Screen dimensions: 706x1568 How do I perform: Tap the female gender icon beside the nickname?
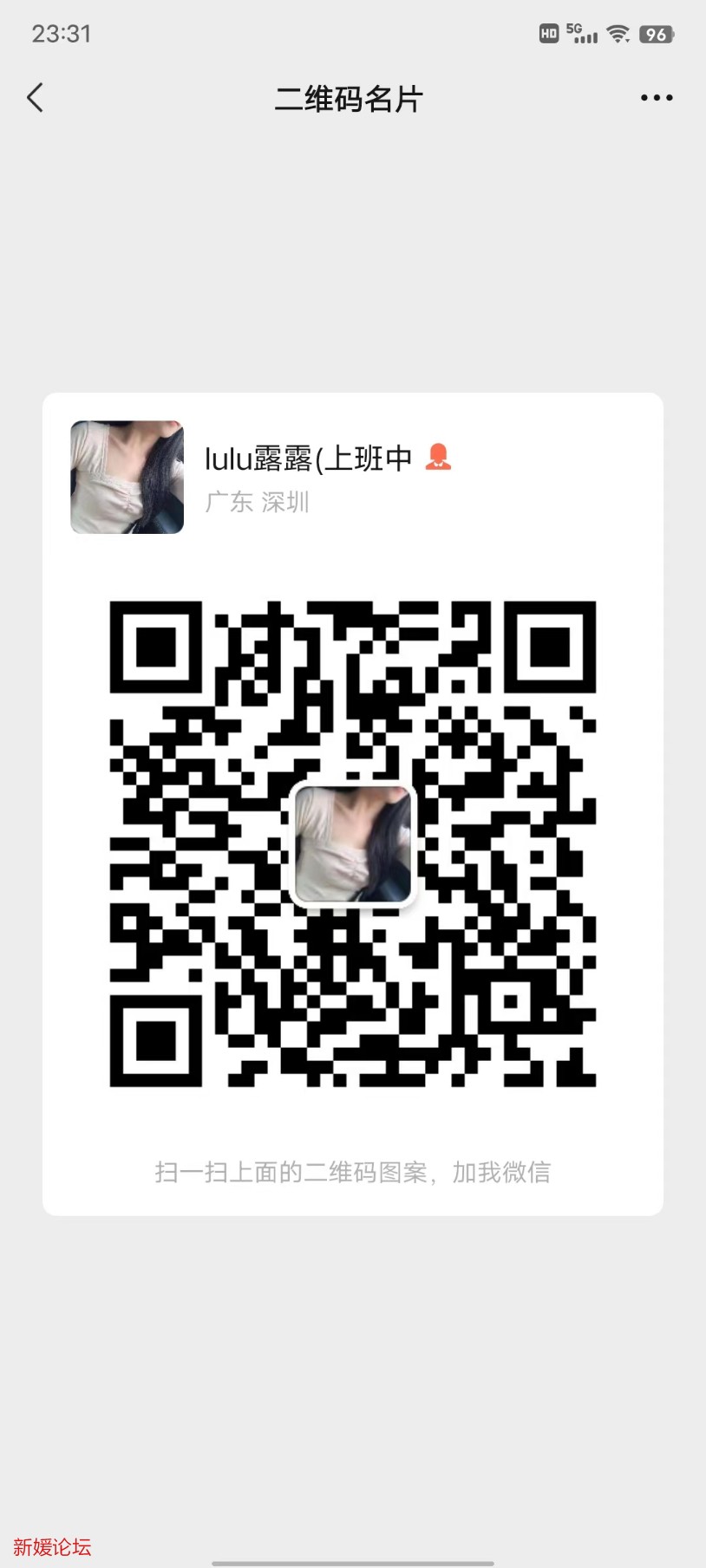pos(439,457)
